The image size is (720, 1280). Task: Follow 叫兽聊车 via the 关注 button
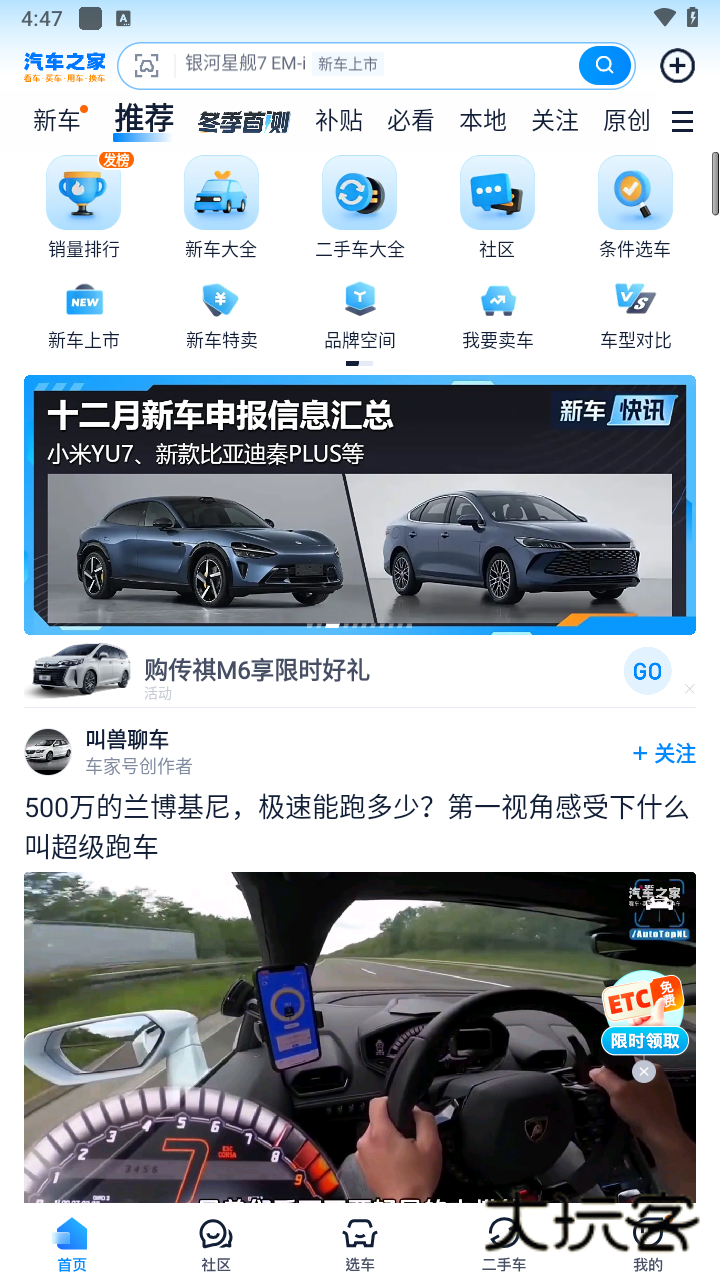point(662,753)
